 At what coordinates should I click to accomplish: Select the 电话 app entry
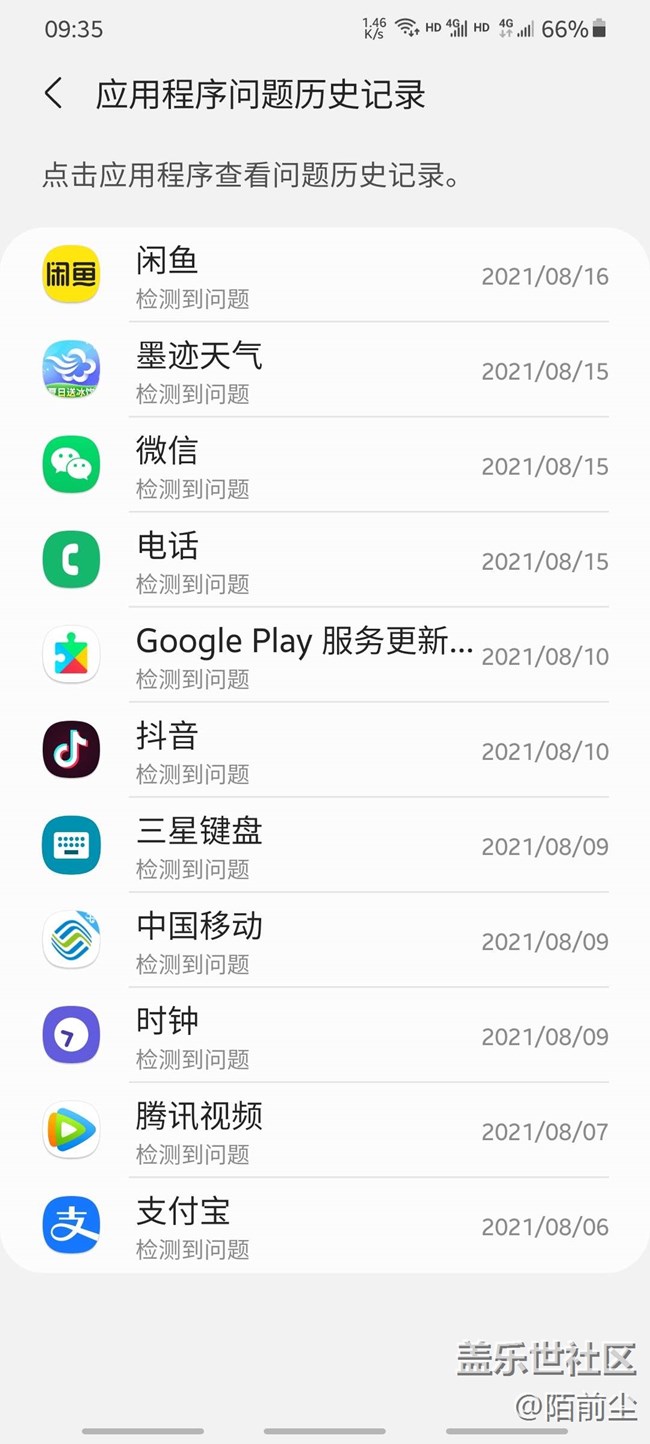[x=325, y=560]
